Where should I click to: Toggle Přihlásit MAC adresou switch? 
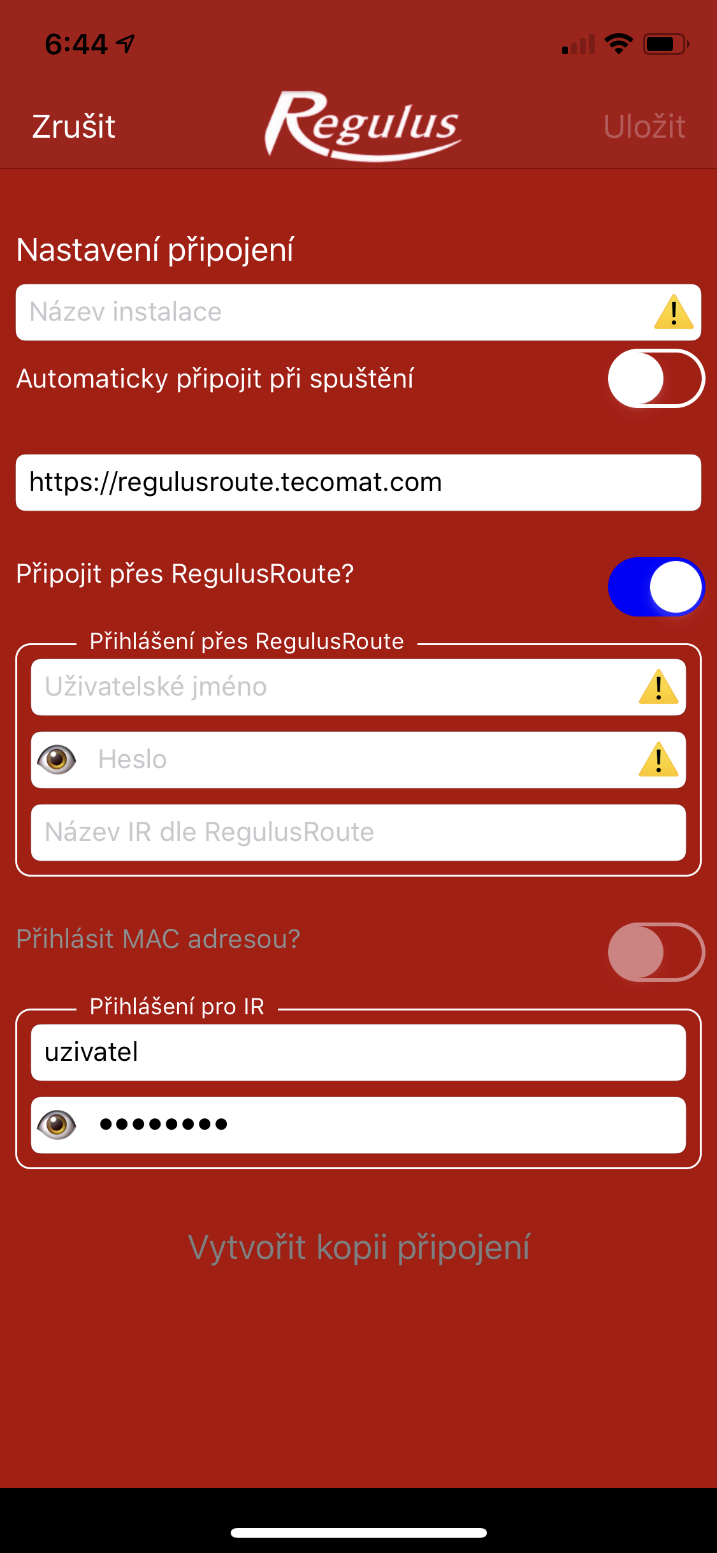(x=656, y=952)
